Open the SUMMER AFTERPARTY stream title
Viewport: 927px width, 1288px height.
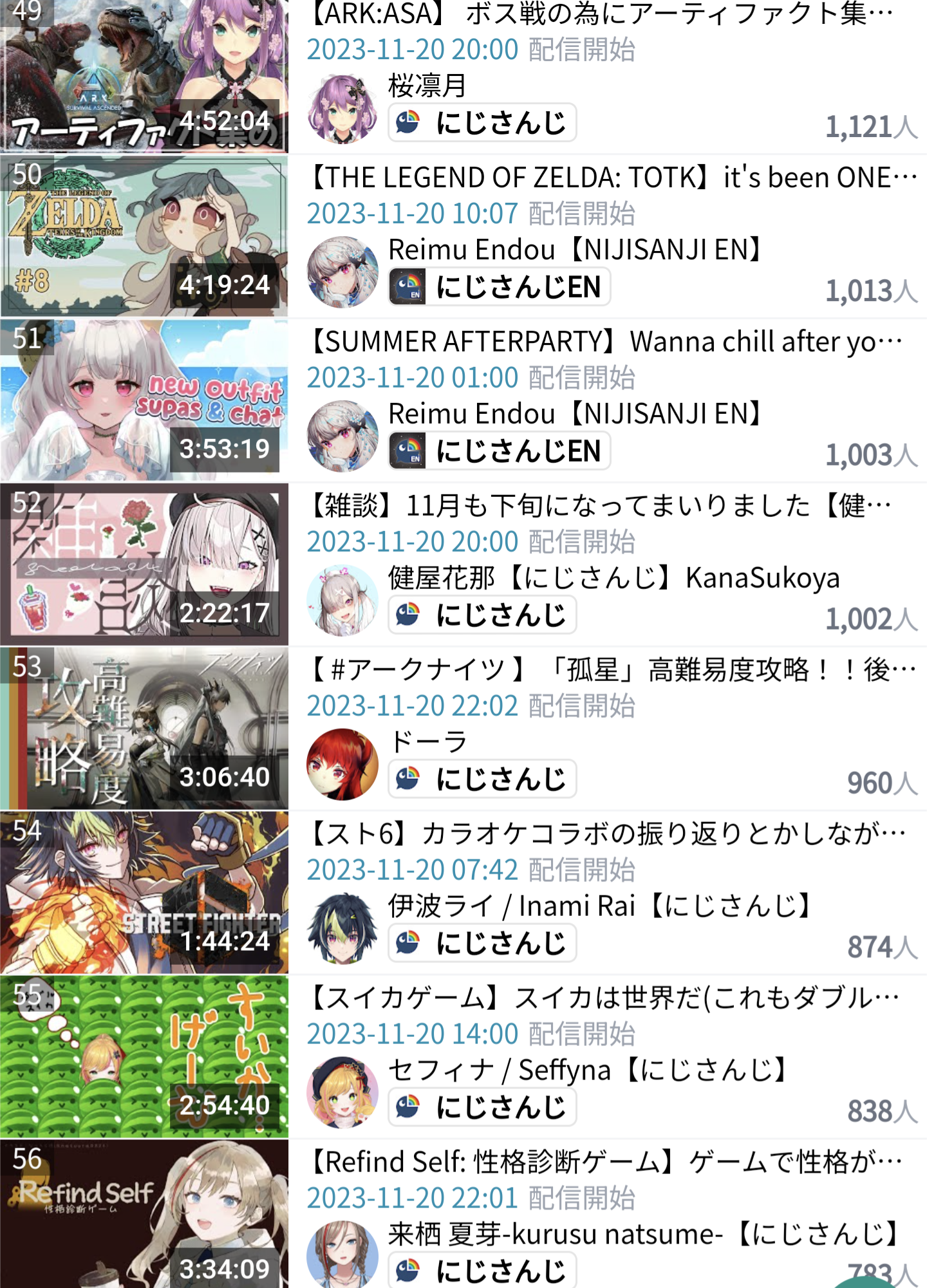pos(605,342)
